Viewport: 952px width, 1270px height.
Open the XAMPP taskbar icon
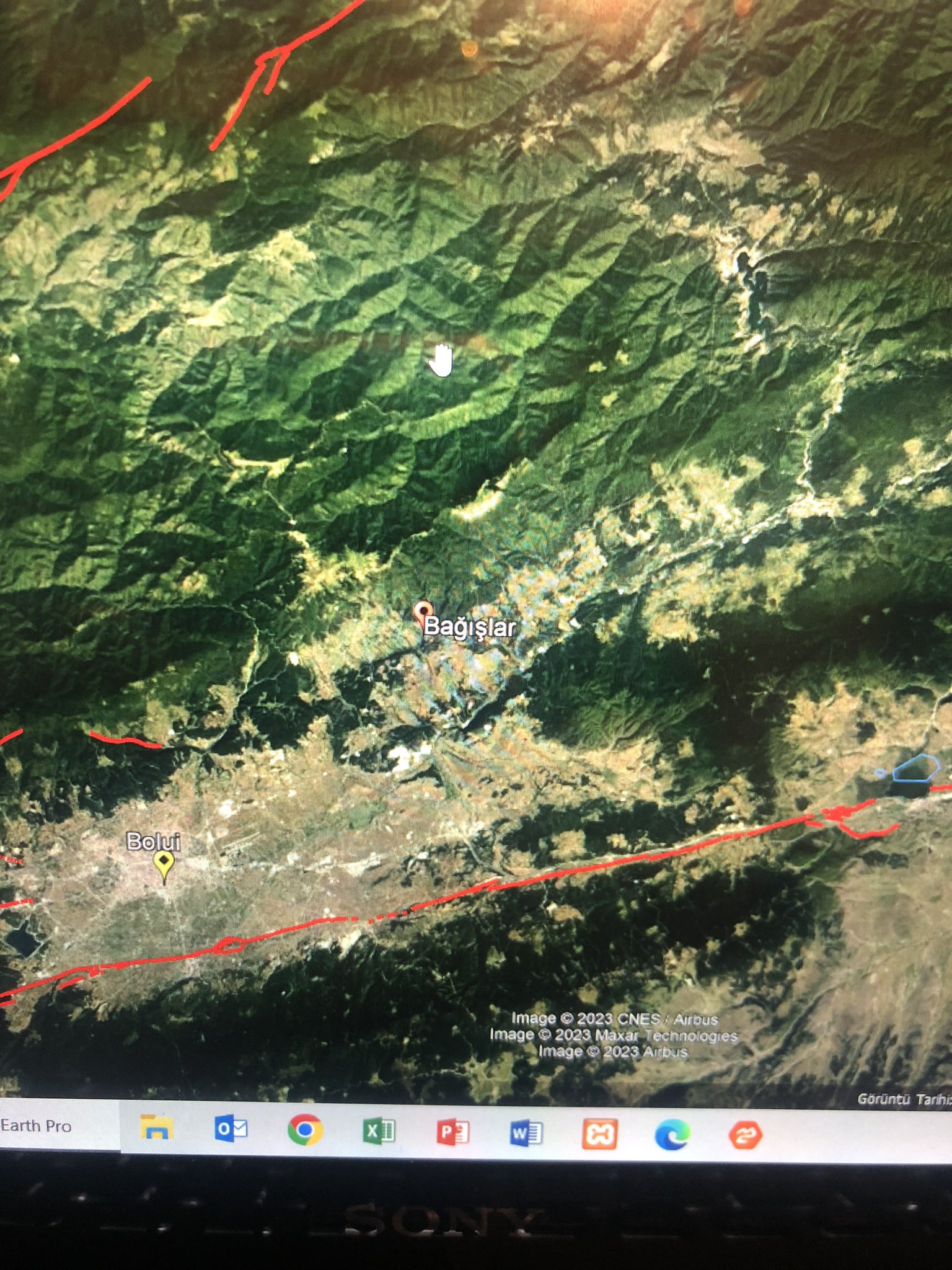coord(599,1135)
